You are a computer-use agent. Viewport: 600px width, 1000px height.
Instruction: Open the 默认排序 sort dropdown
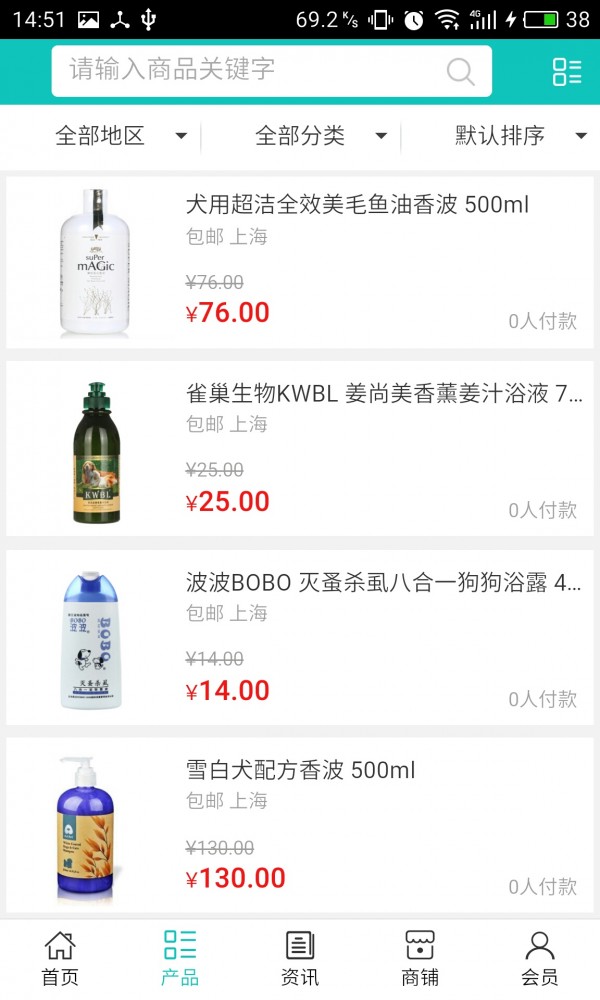pyautogui.click(x=520, y=136)
